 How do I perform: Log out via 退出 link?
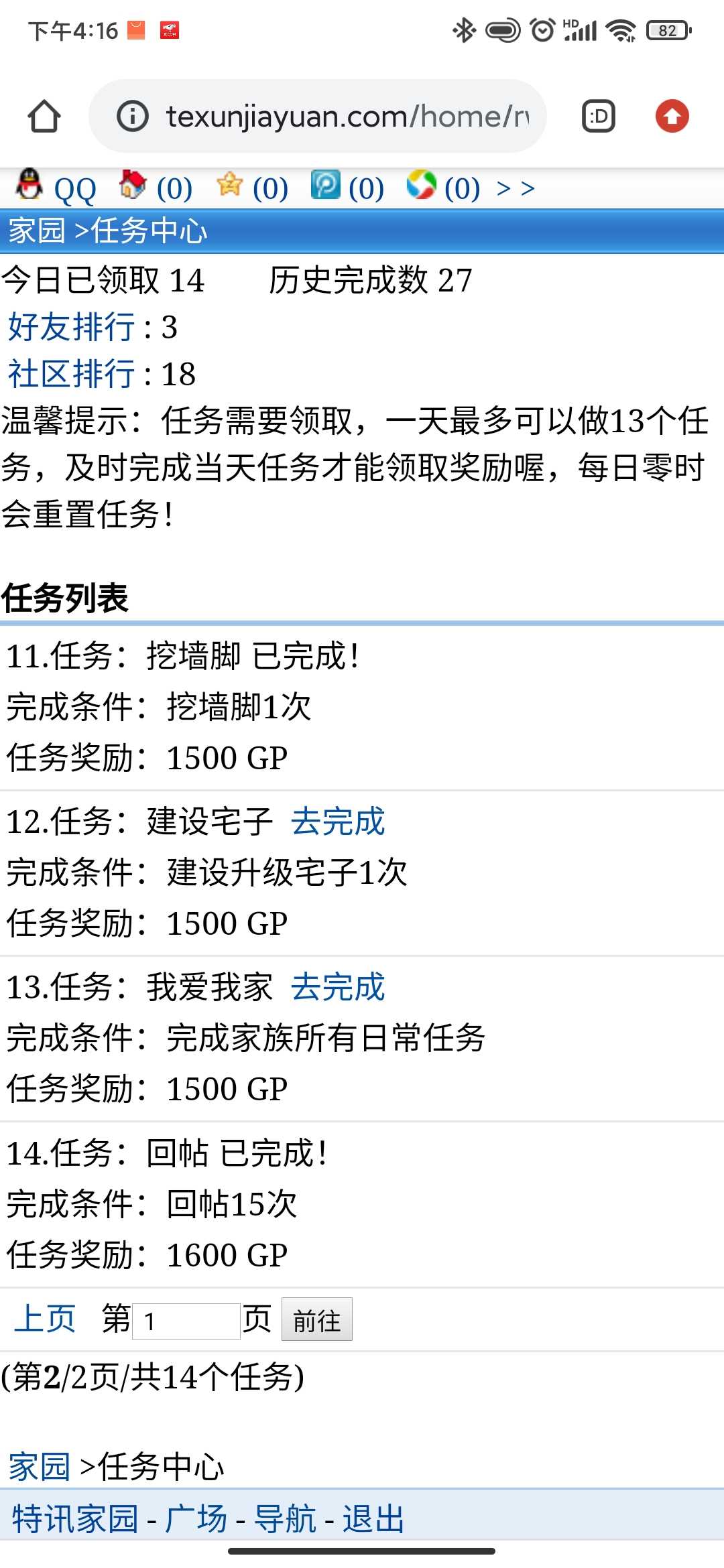(x=373, y=1518)
